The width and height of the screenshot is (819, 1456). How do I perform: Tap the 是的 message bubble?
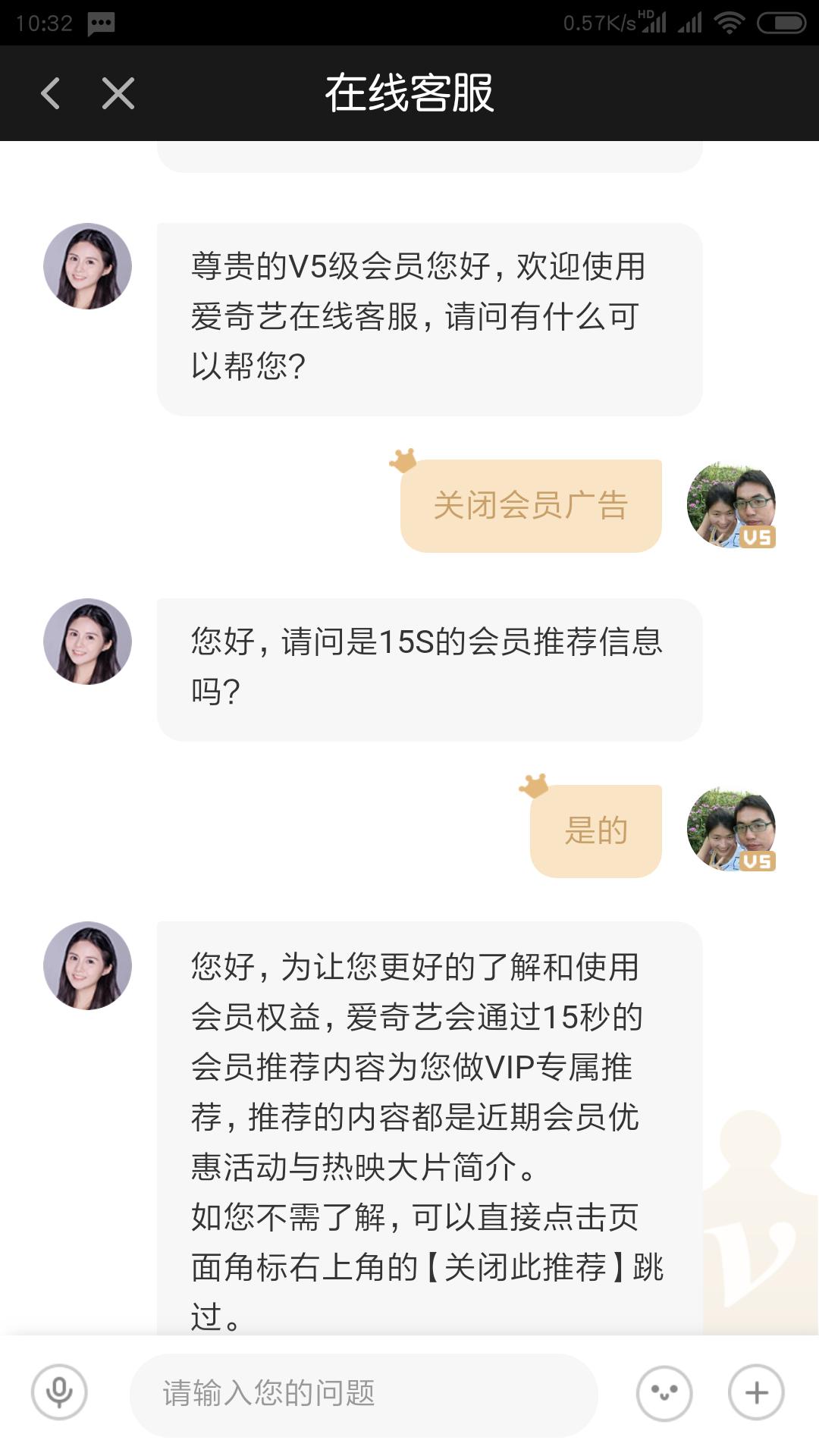pos(597,830)
